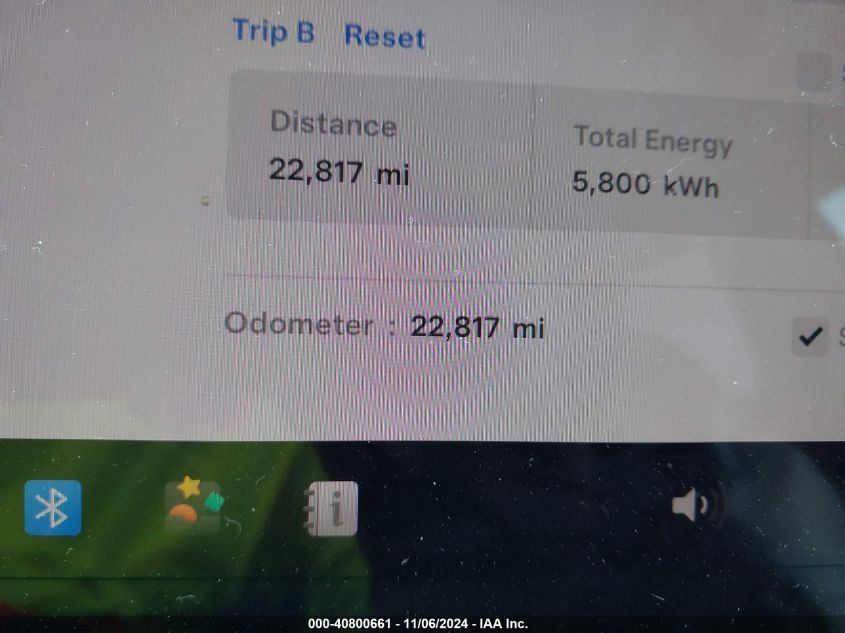
Task: Open Bluetooth settings
Action: click(x=52, y=508)
